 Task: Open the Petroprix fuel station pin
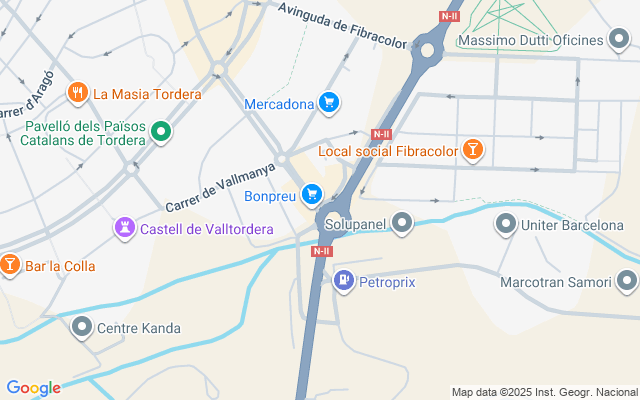click(x=344, y=281)
